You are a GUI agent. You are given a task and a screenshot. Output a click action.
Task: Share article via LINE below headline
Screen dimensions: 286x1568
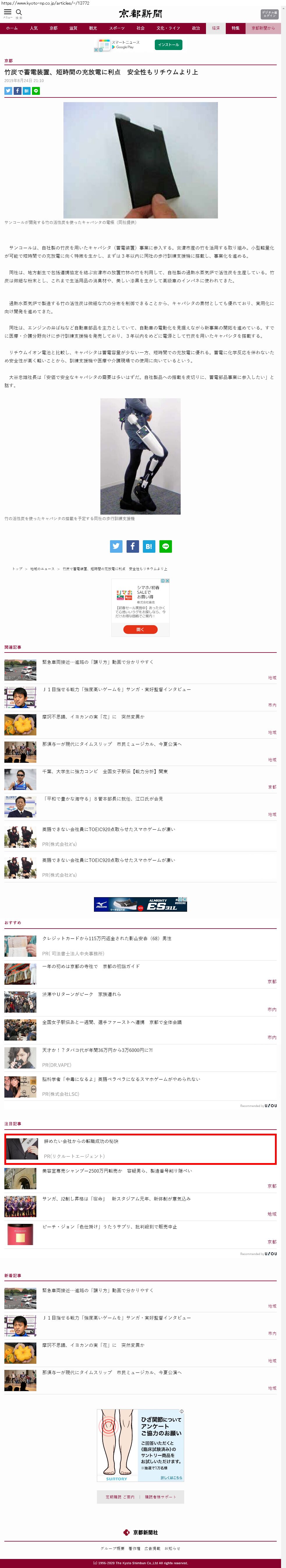pos(36,91)
